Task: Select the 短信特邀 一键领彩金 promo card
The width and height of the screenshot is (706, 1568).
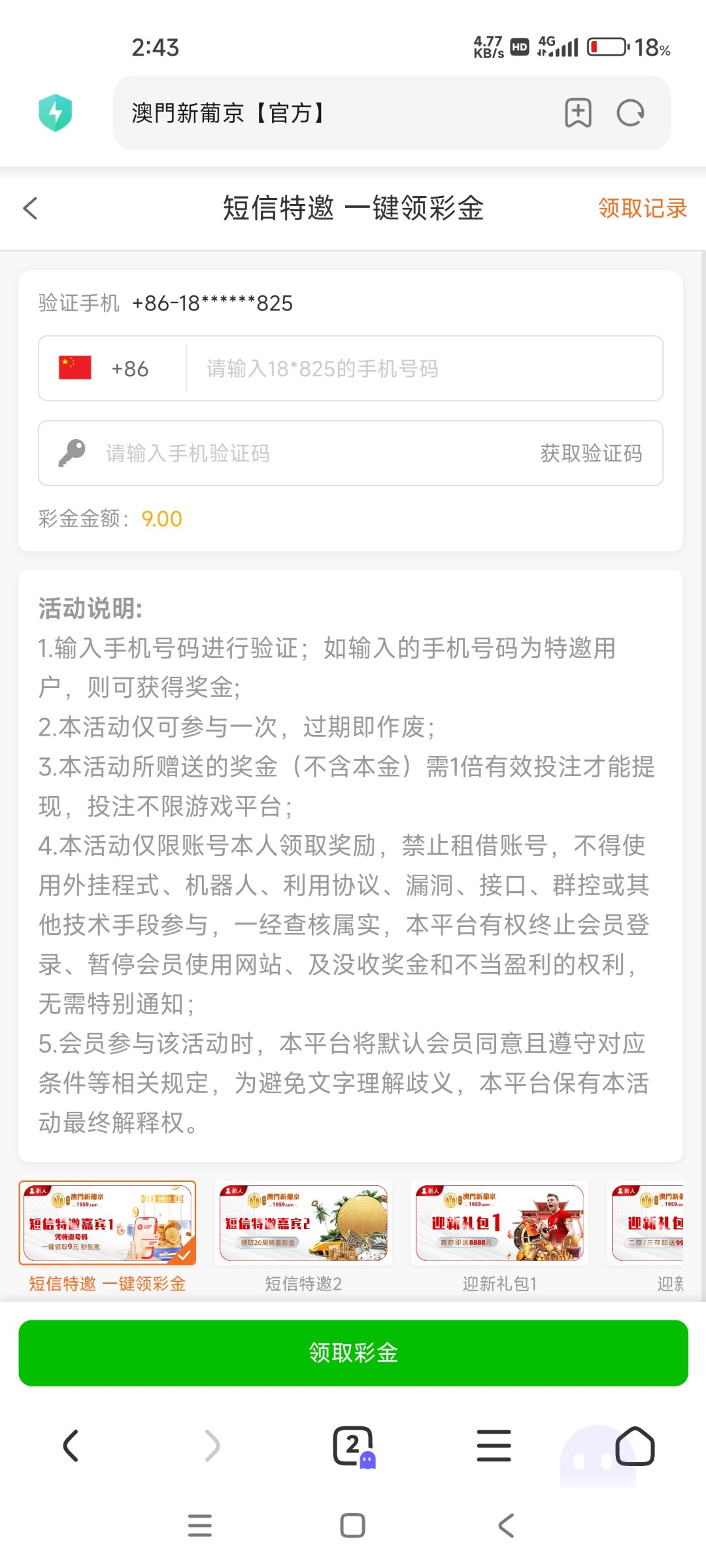Action: [107, 1223]
